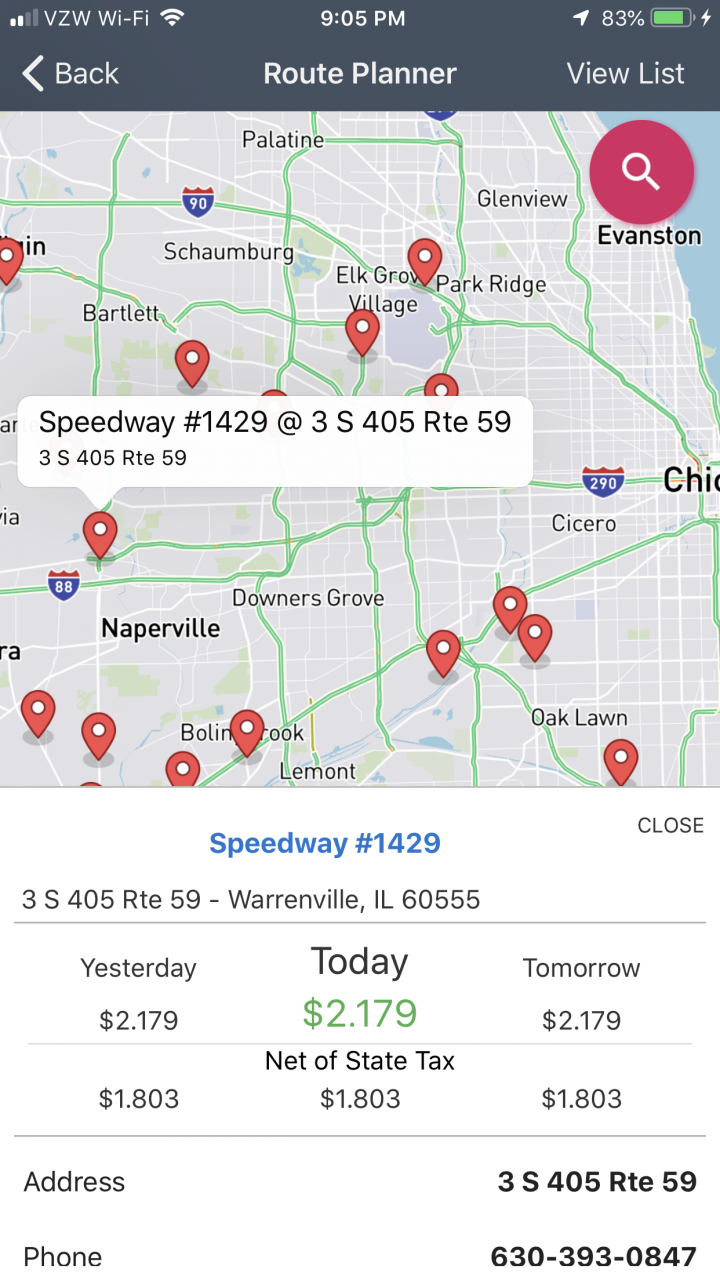Open View List
Image resolution: width=720 pixels, height=1280 pixels.
(x=625, y=73)
